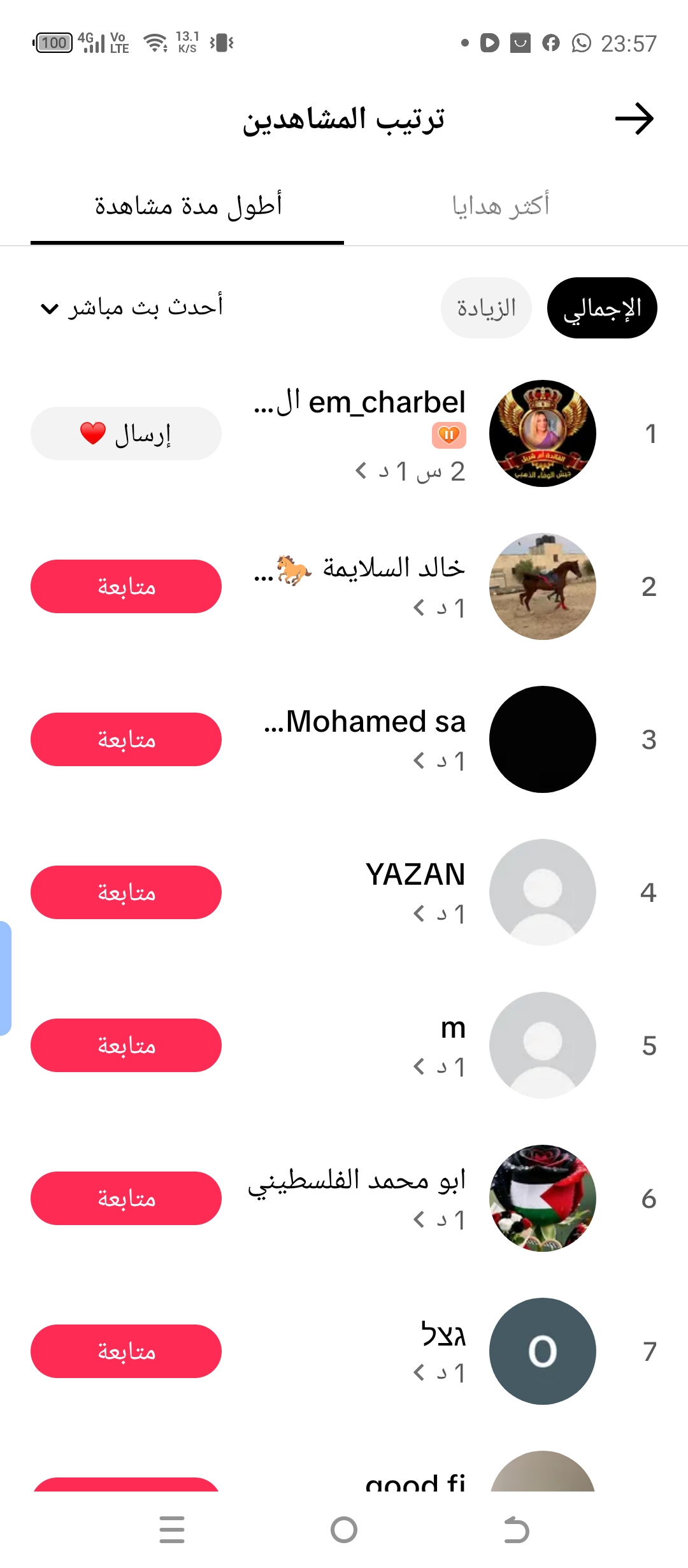Tap the إرسال heart button for em_charbel
Screen dimensions: 688x1568
coord(126,433)
